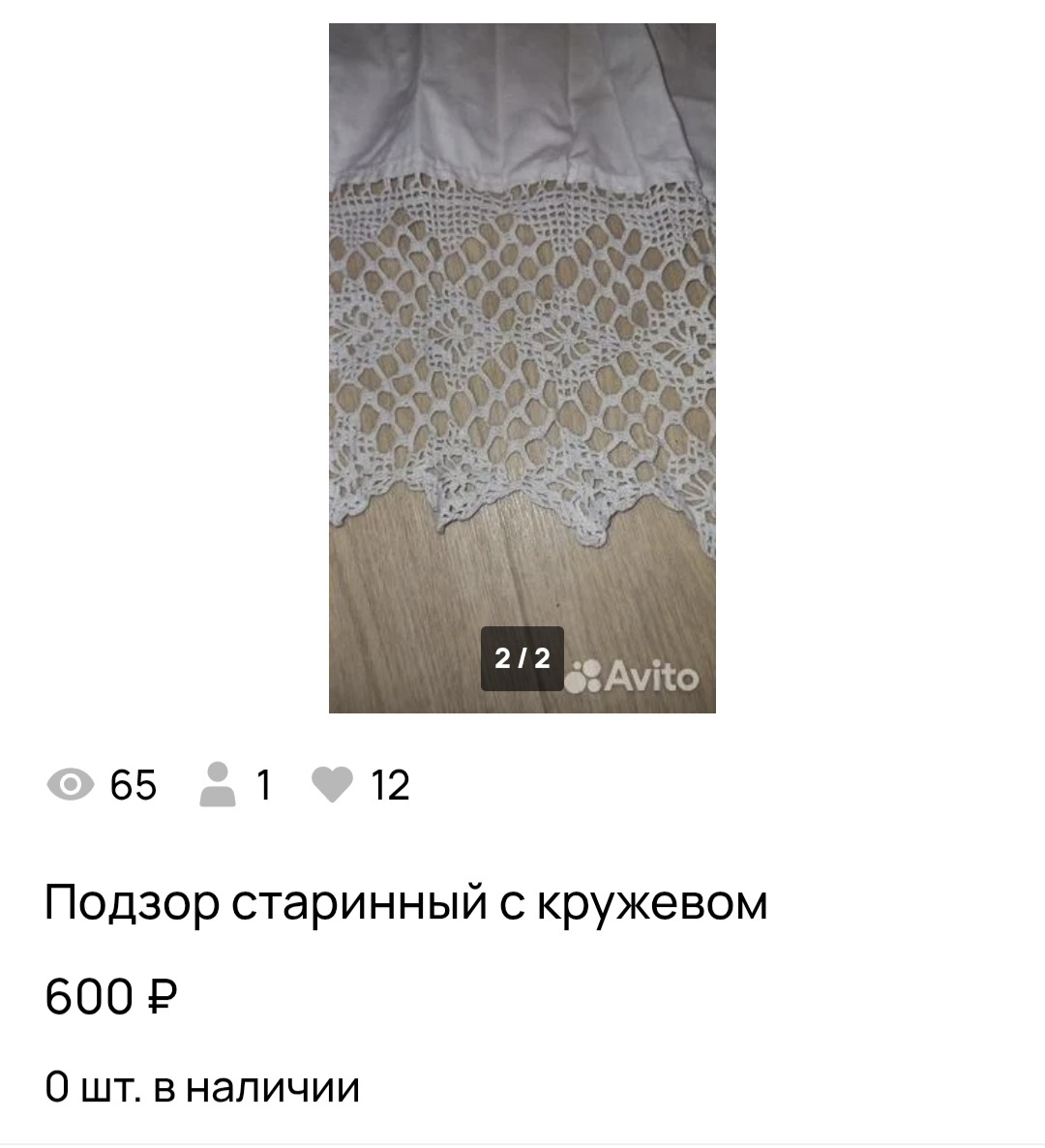1045x1148 pixels.
Task: Open the listing titled Подзор старинный с кружевом
Action: (406, 902)
